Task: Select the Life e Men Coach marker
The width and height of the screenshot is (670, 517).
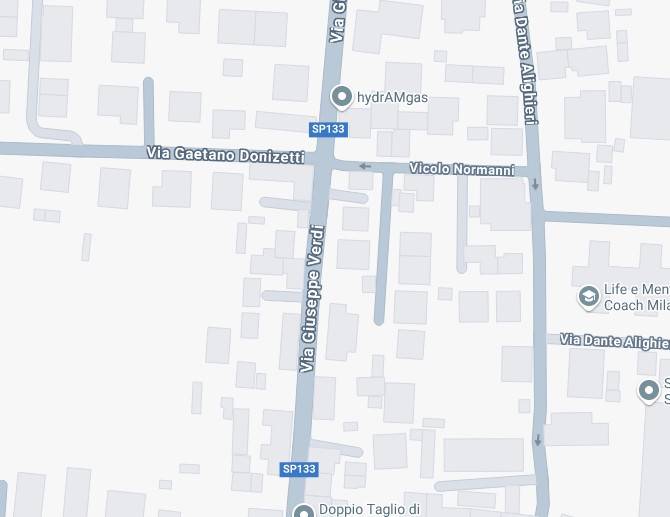Action: click(589, 296)
